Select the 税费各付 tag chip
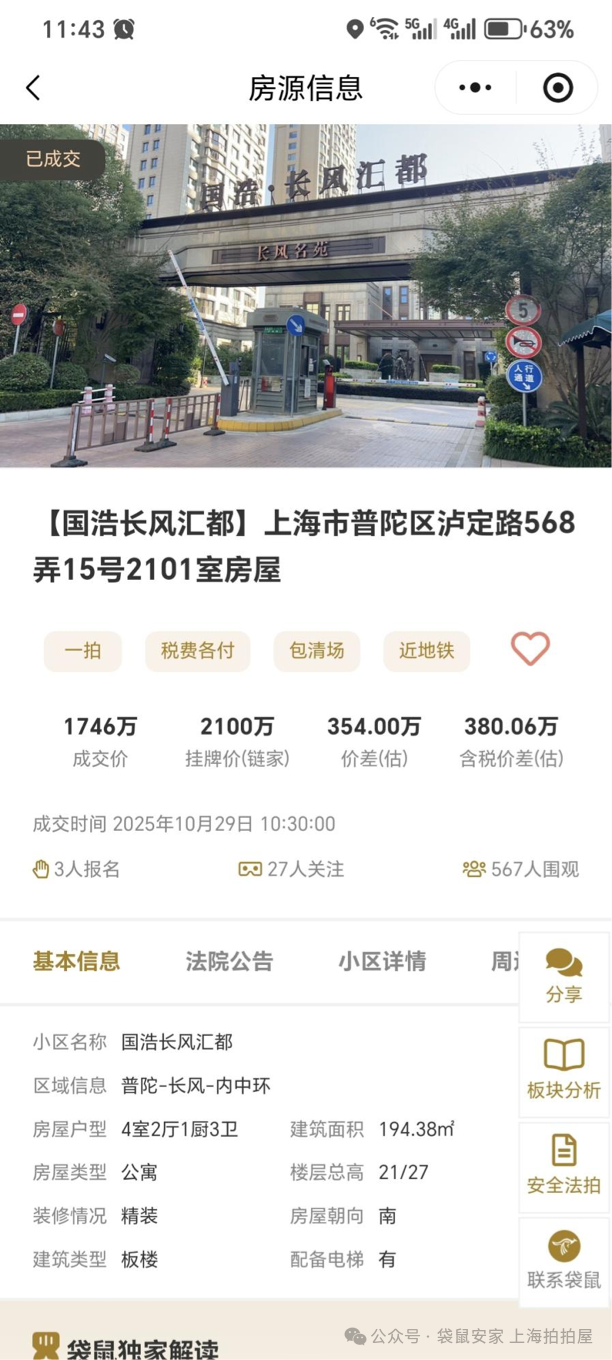 click(x=198, y=651)
